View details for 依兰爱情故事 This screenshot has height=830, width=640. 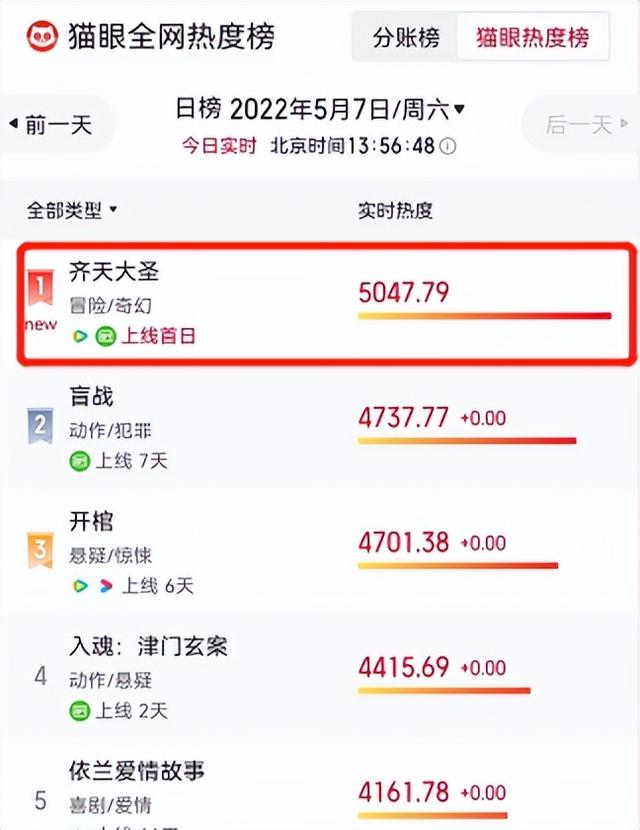pos(137,773)
